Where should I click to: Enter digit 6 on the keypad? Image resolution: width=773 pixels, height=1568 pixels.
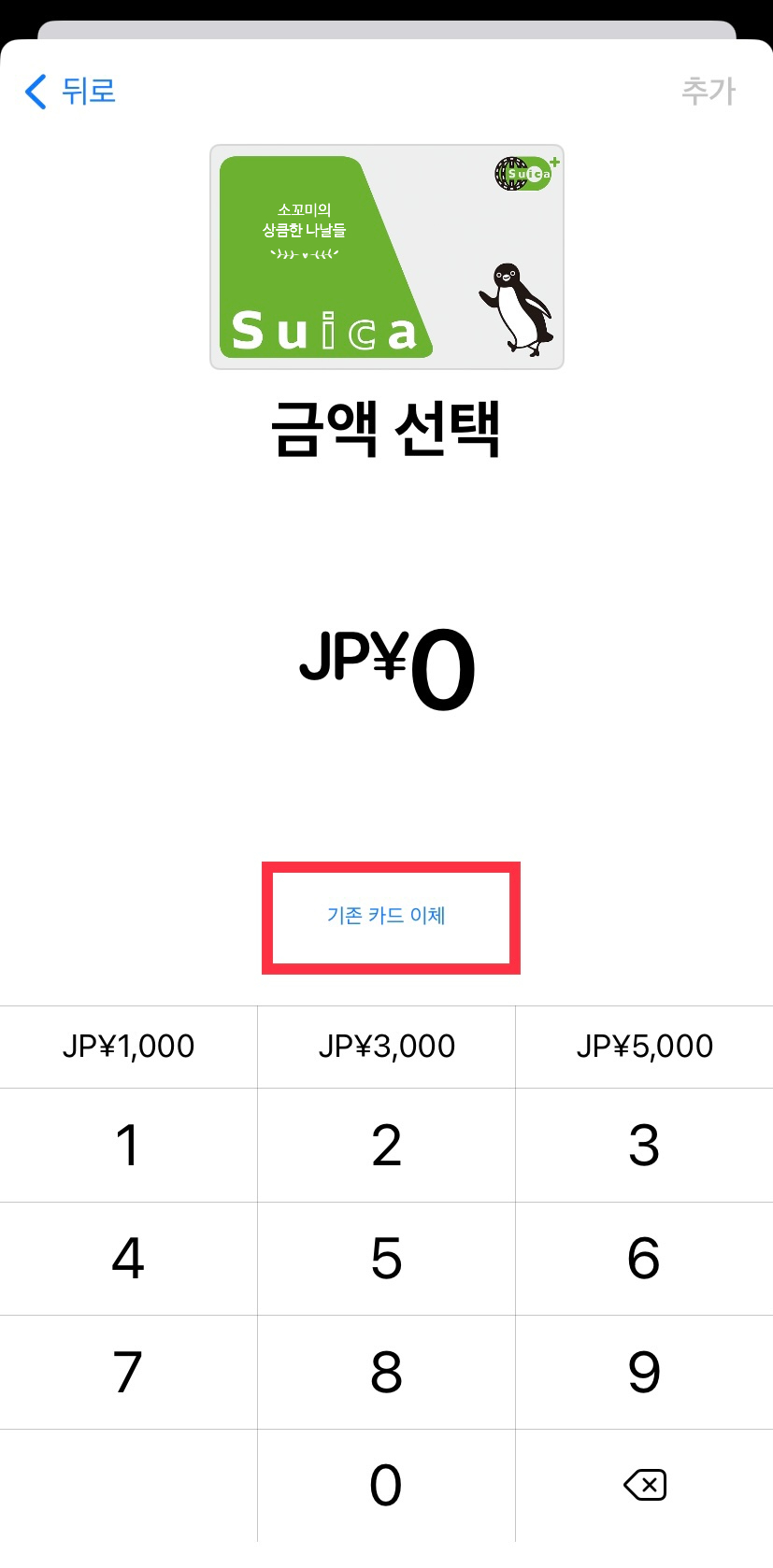click(644, 1259)
